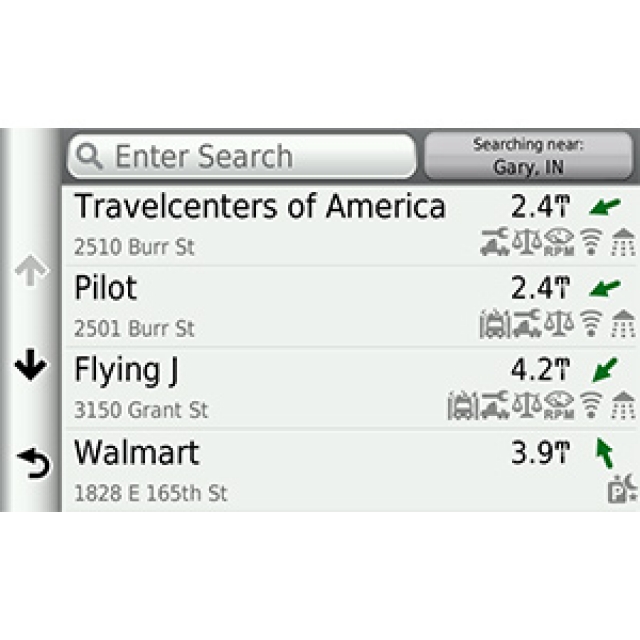640x640 pixels.
Task: Tap the down arrow for more results
Action: click(31, 367)
